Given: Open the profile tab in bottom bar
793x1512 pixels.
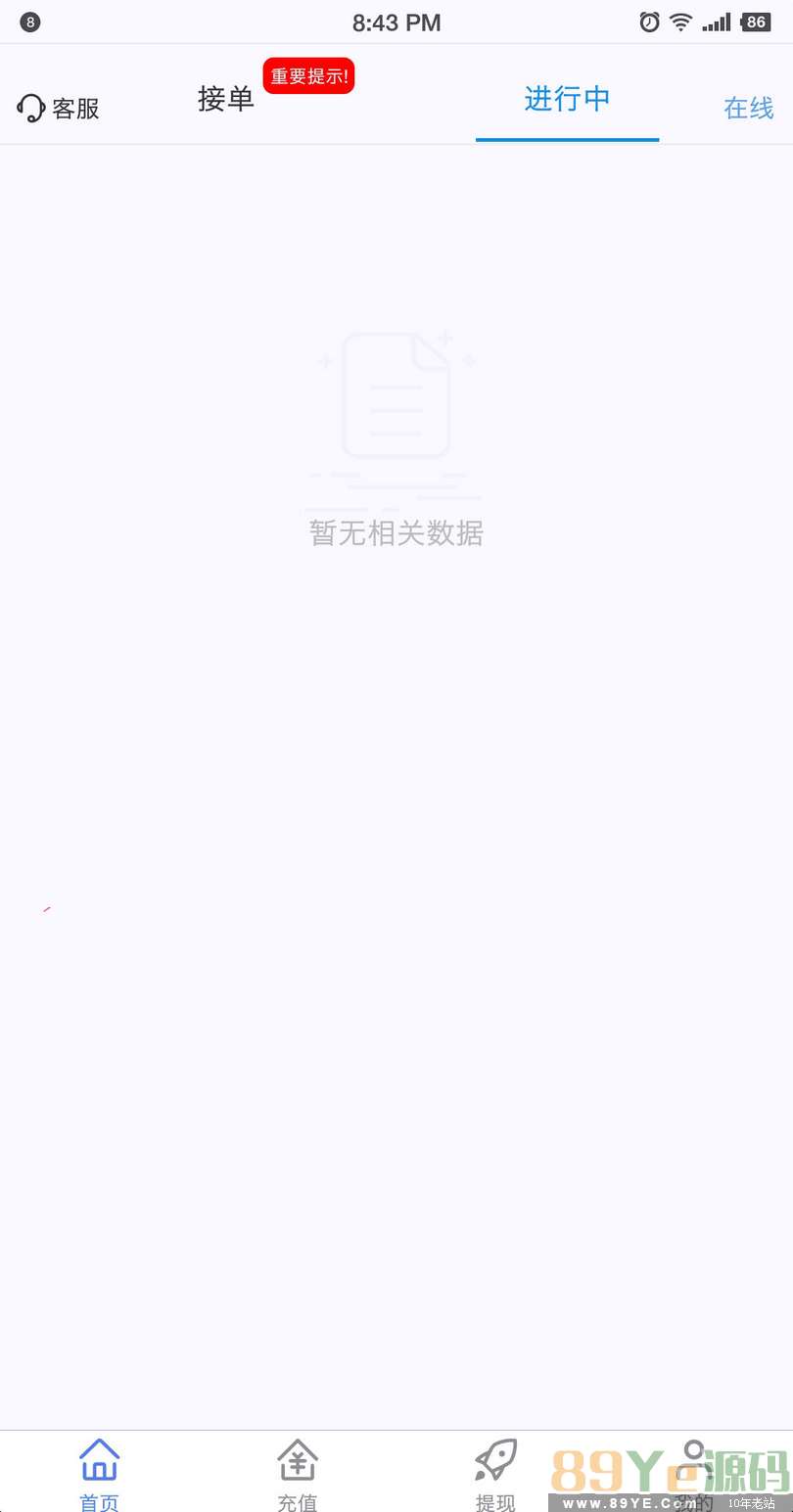Looking at the screenshot, I should click(694, 1474).
